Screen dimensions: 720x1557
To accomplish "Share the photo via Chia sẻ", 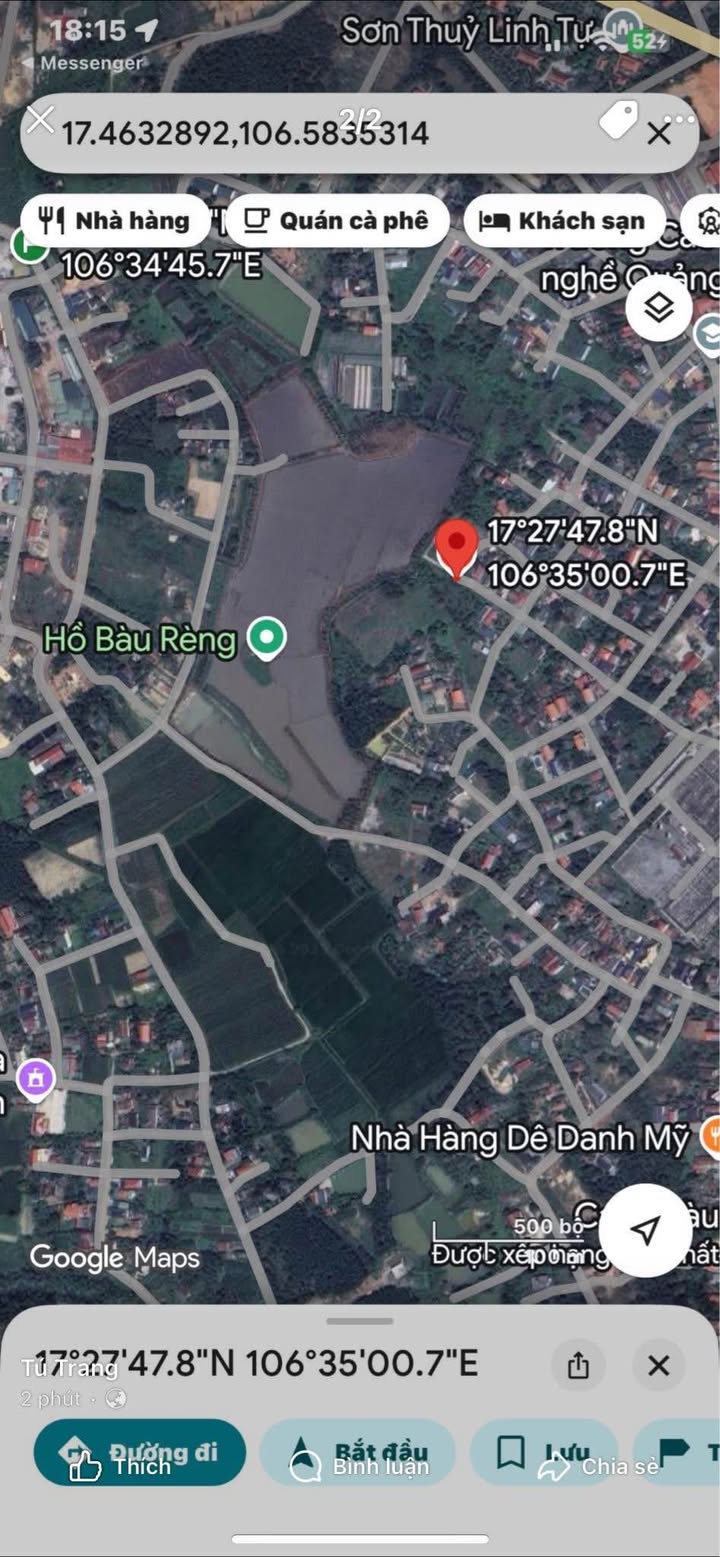I will click(598, 1466).
